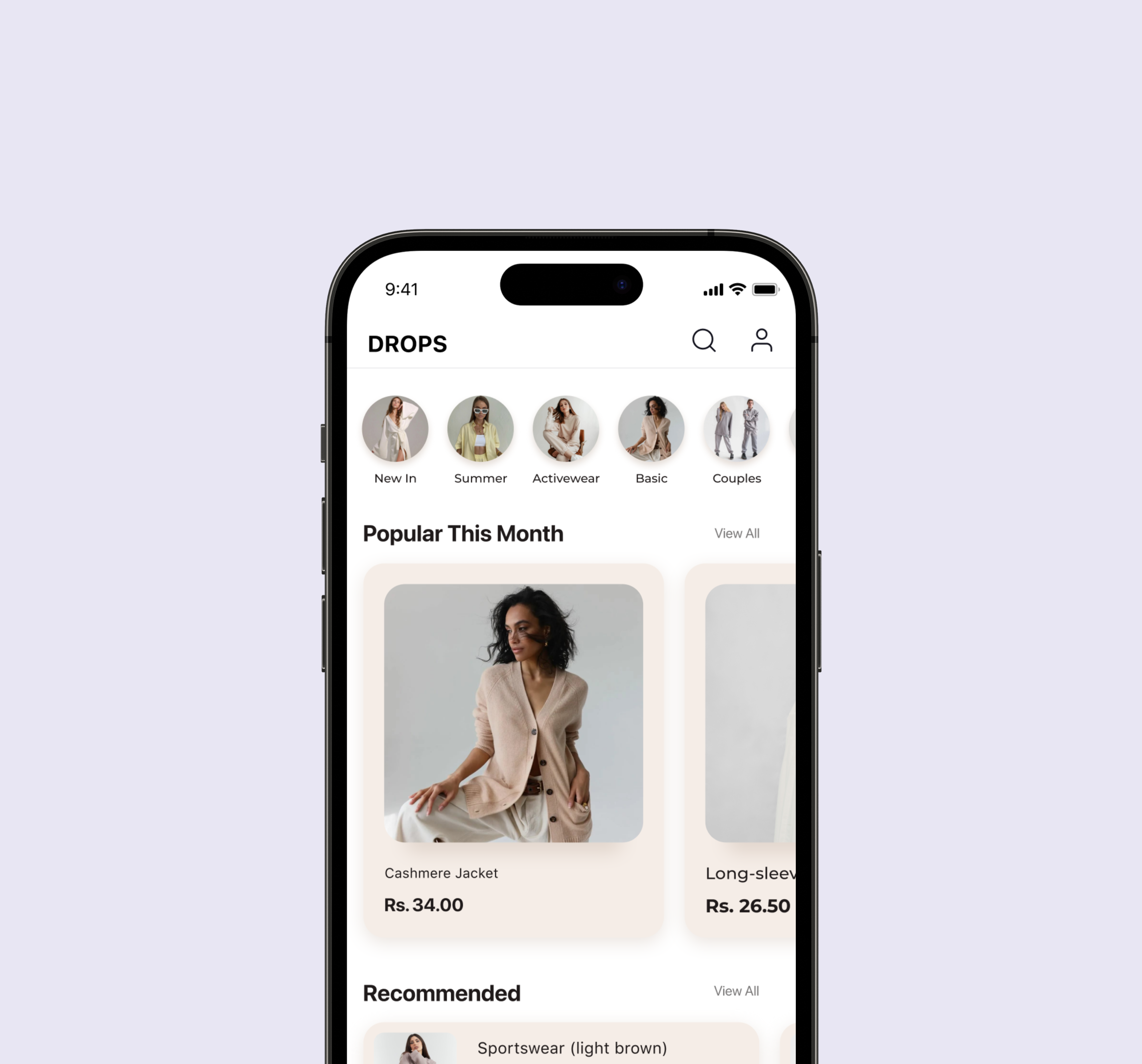Open the user profile icon
The width and height of the screenshot is (1142, 1064).
(x=761, y=341)
